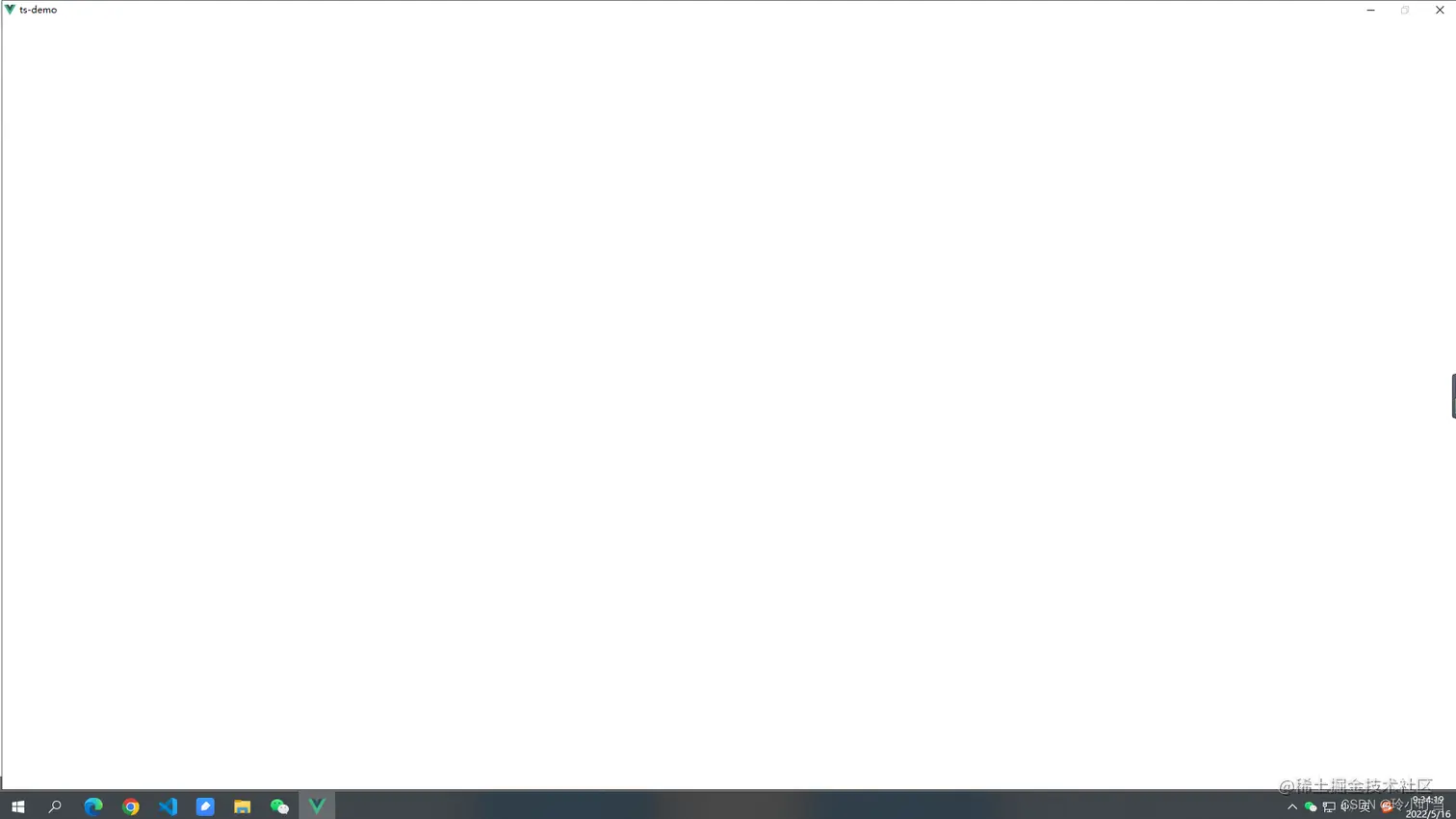The image size is (1456, 819).
Task: Launch Google Chrome from the taskbar
Action: pos(130,806)
